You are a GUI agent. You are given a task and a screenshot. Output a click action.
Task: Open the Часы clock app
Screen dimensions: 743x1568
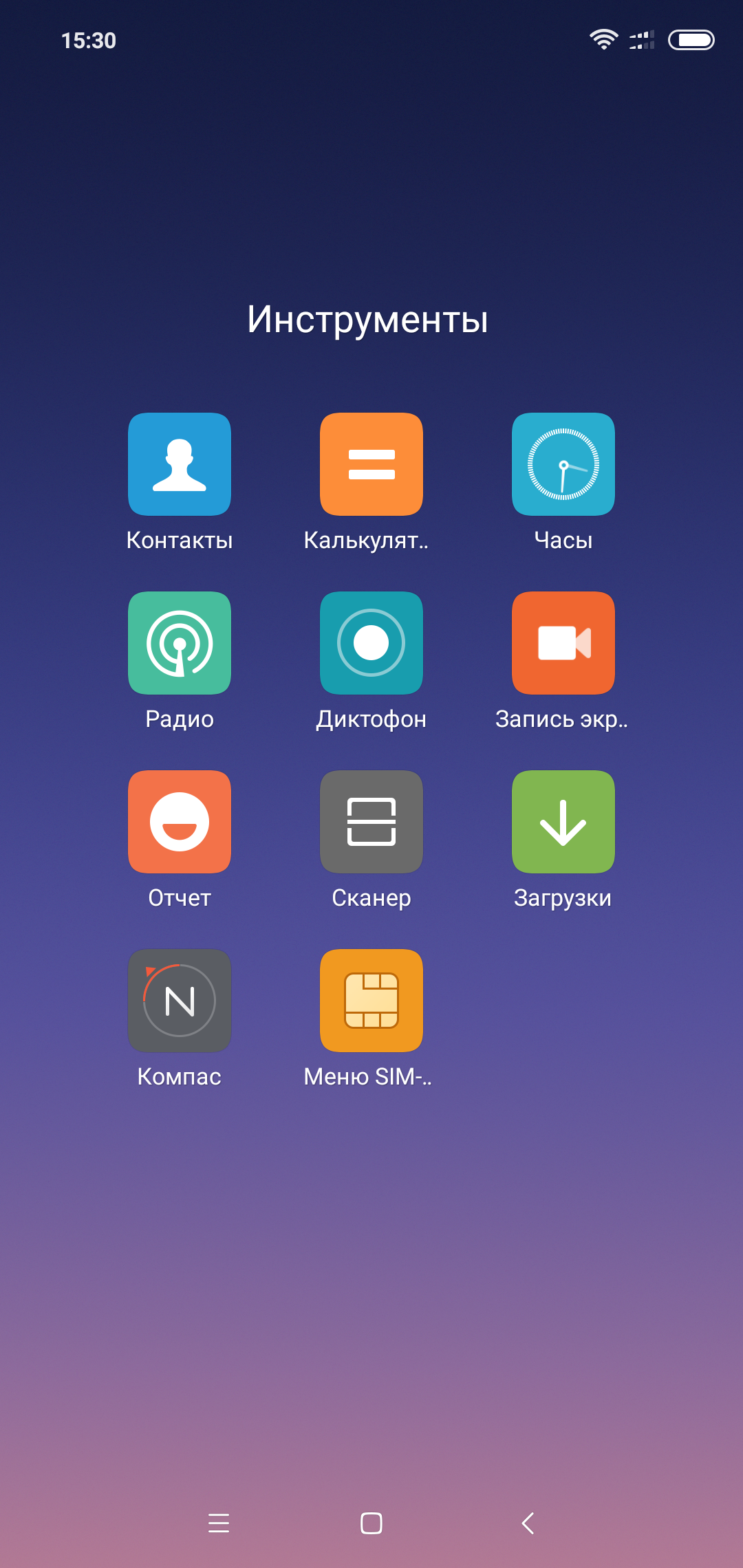[563, 464]
